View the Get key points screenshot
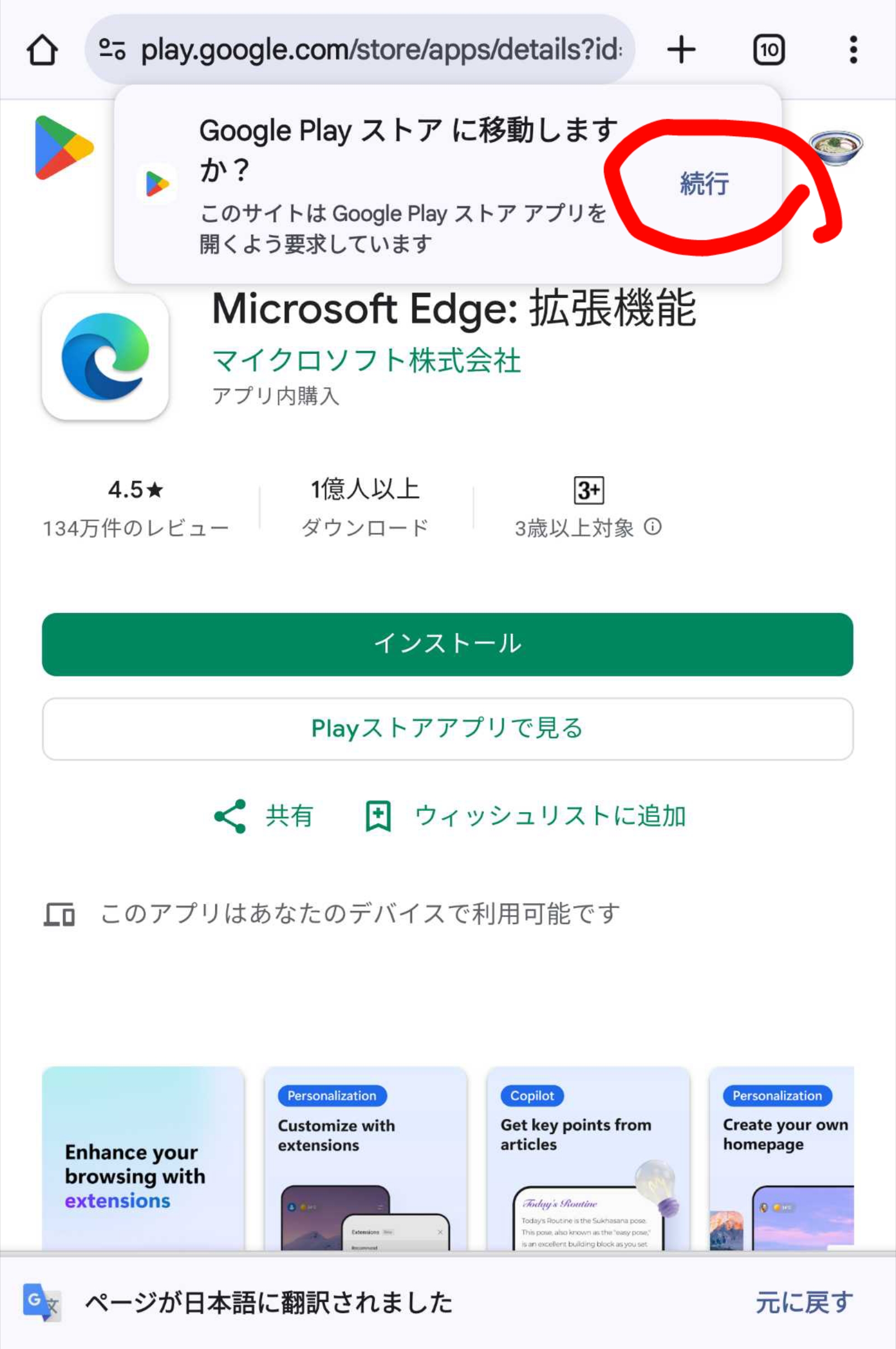 587,1157
